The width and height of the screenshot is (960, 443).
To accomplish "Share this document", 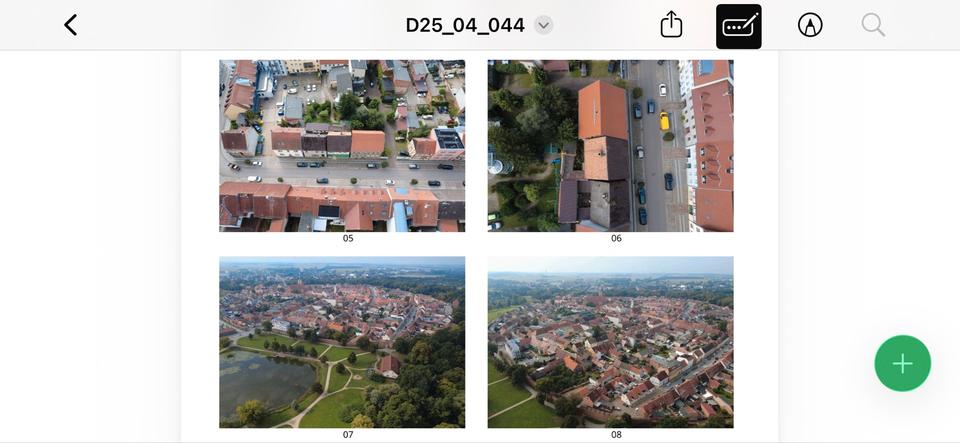I will coord(671,25).
